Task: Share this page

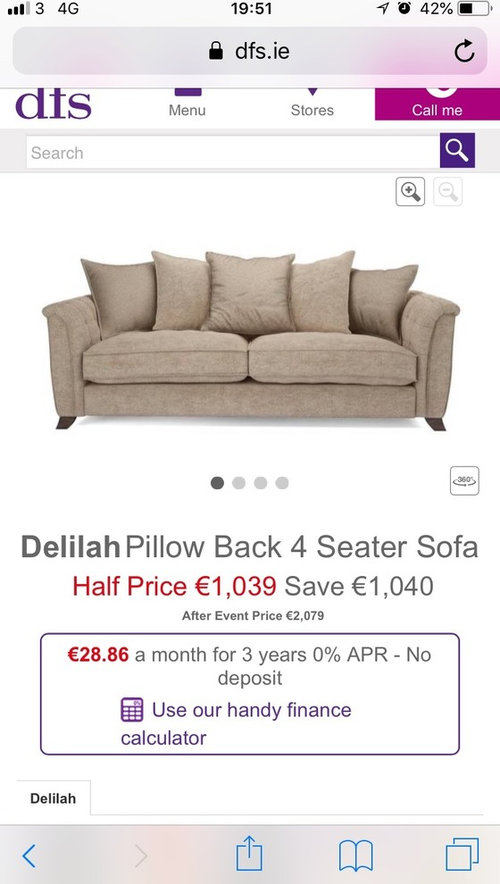Action: (249, 854)
